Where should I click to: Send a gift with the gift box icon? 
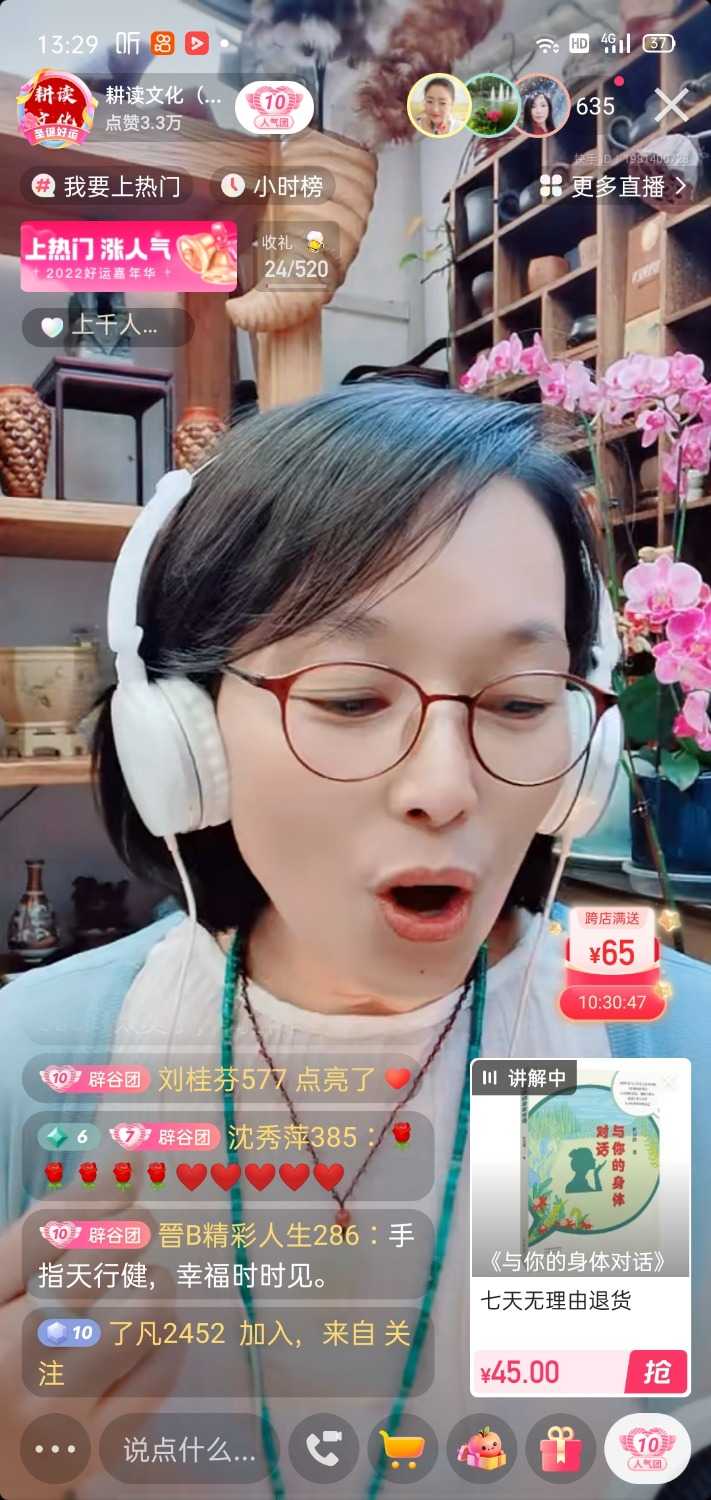click(x=560, y=1448)
